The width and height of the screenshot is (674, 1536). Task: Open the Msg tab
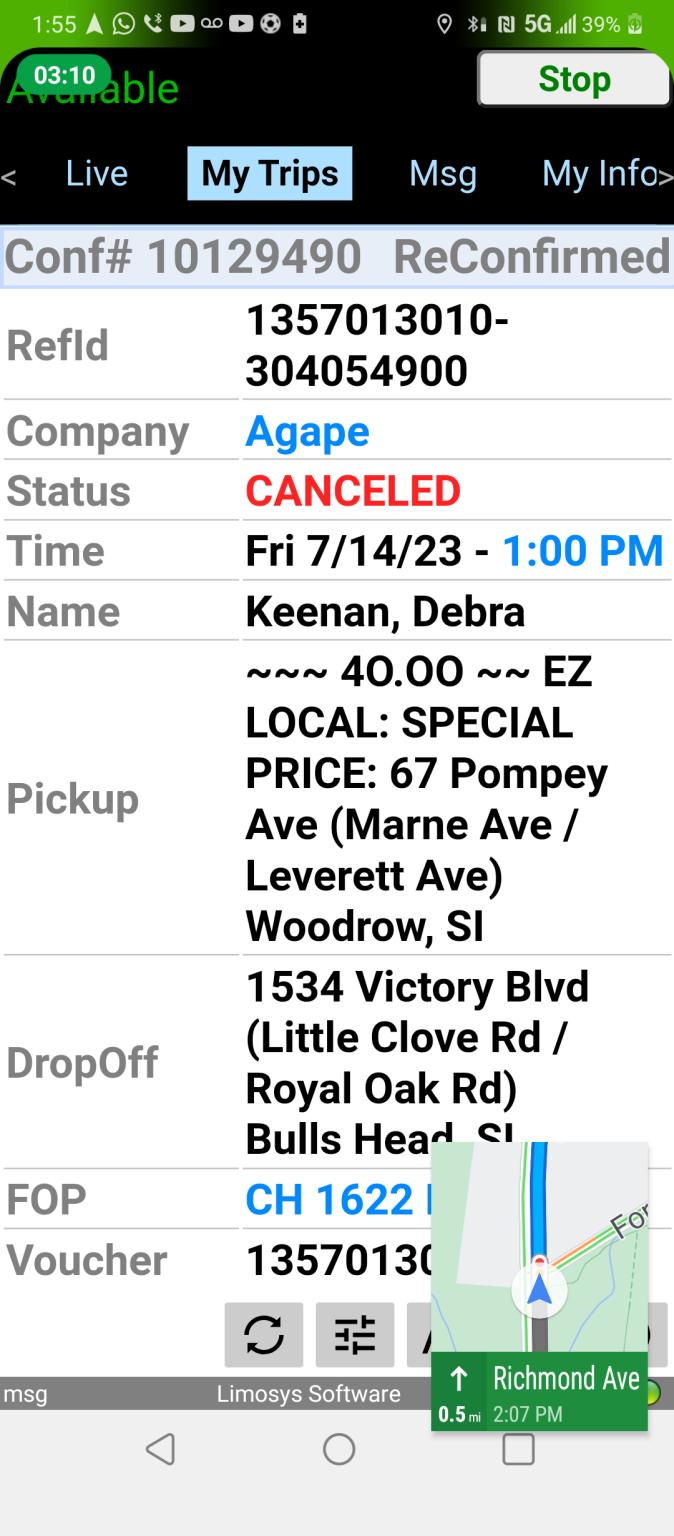coord(443,174)
